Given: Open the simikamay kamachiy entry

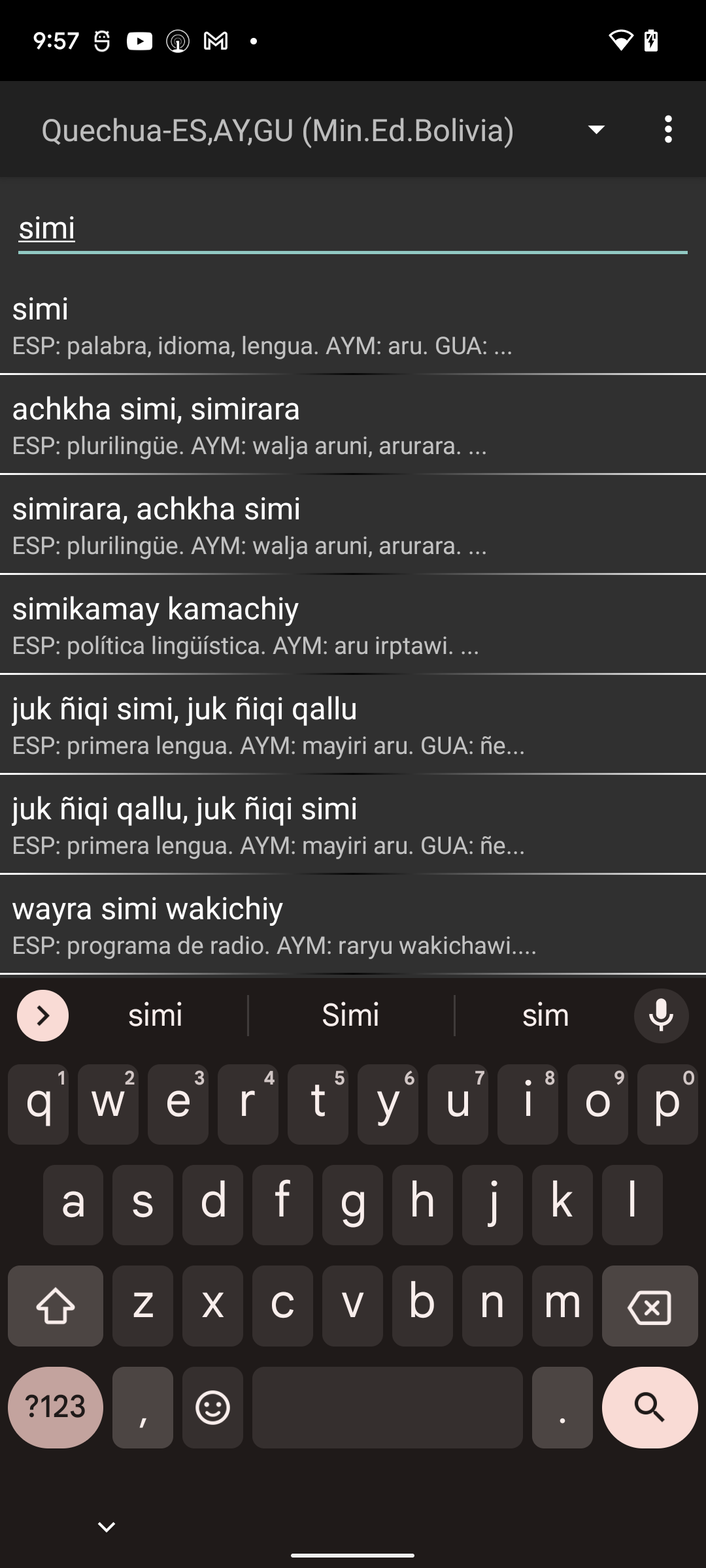Looking at the screenshot, I should (353, 625).
